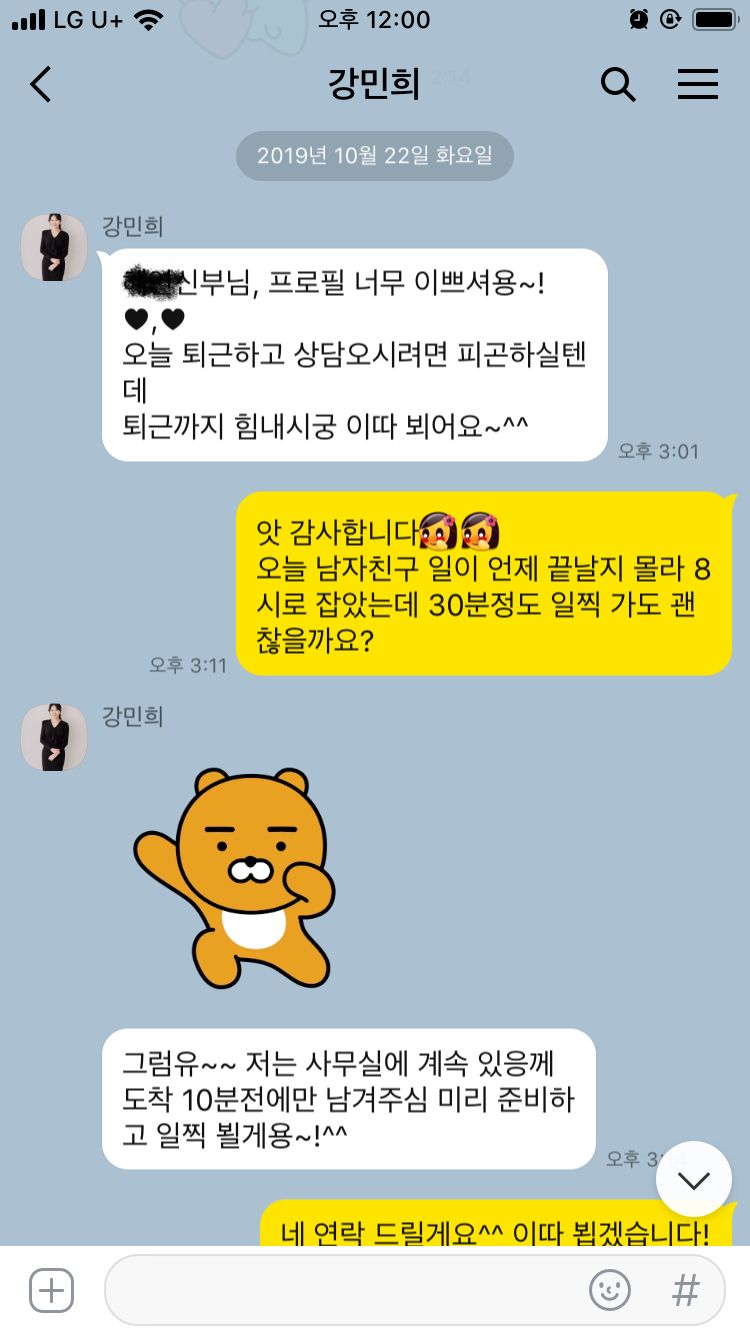This screenshot has width=750, height=1334.
Task: Jump to the latest message
Action: pos(693,1179)
